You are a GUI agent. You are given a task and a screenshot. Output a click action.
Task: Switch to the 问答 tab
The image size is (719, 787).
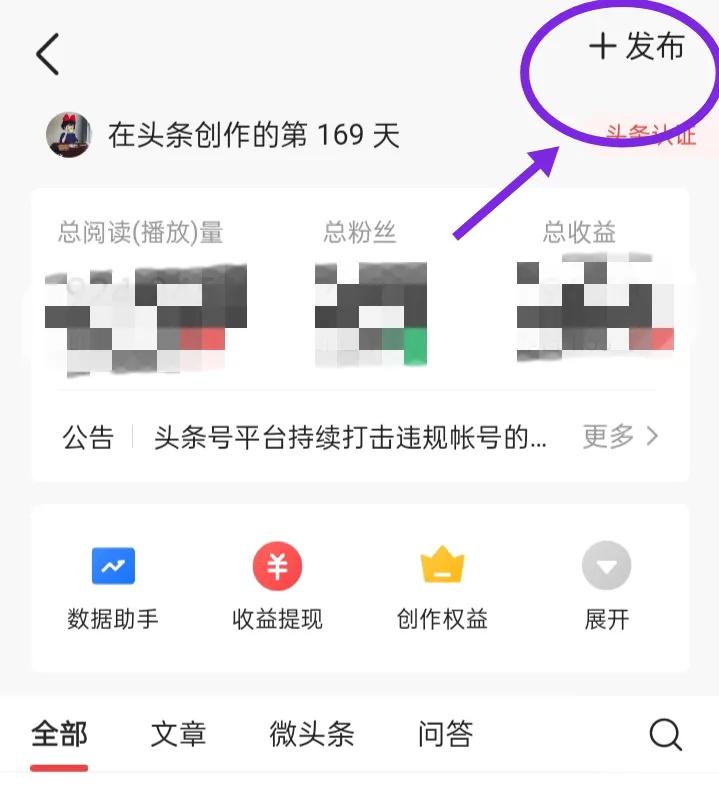click(x=445, y=735)
